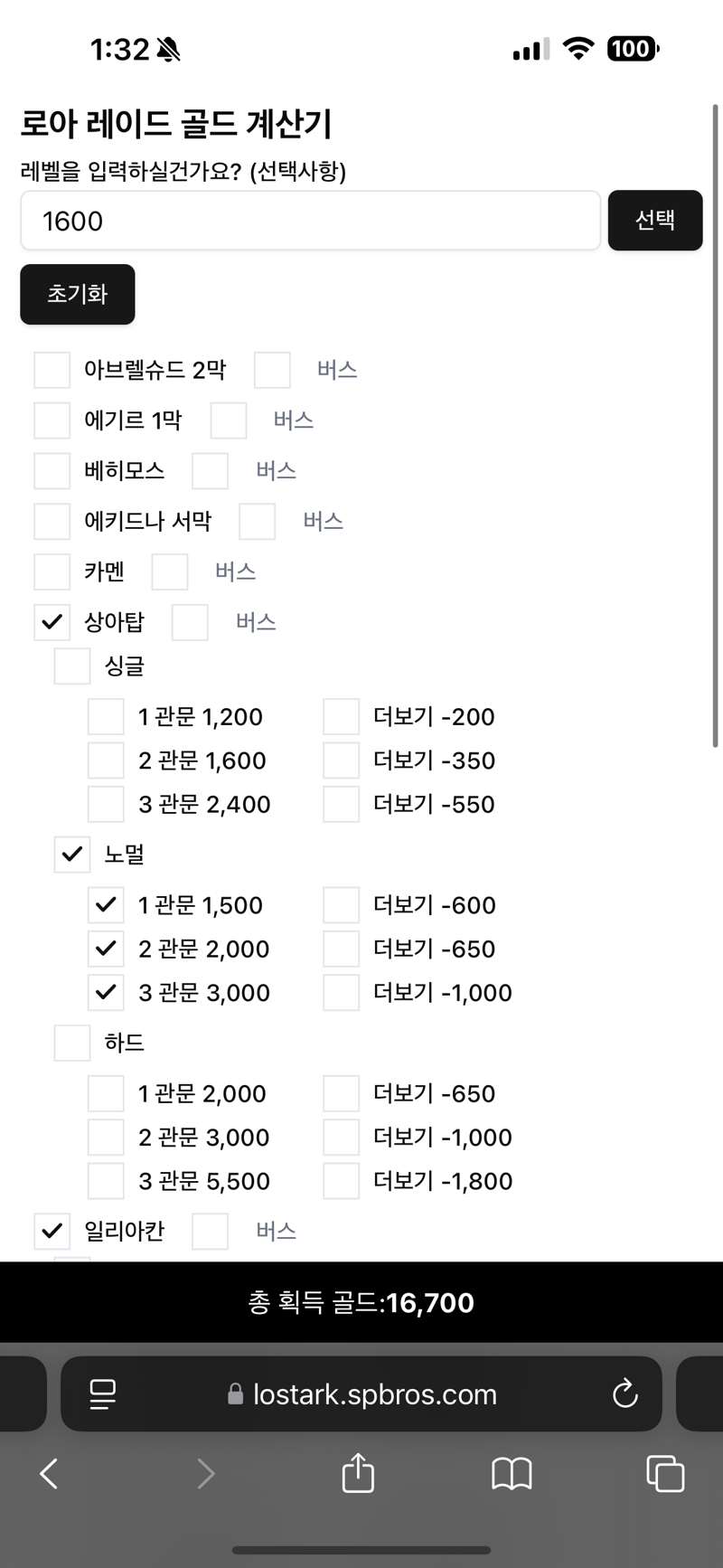Uncheck the 노멀 difficulty checkbox

[72, 855]
